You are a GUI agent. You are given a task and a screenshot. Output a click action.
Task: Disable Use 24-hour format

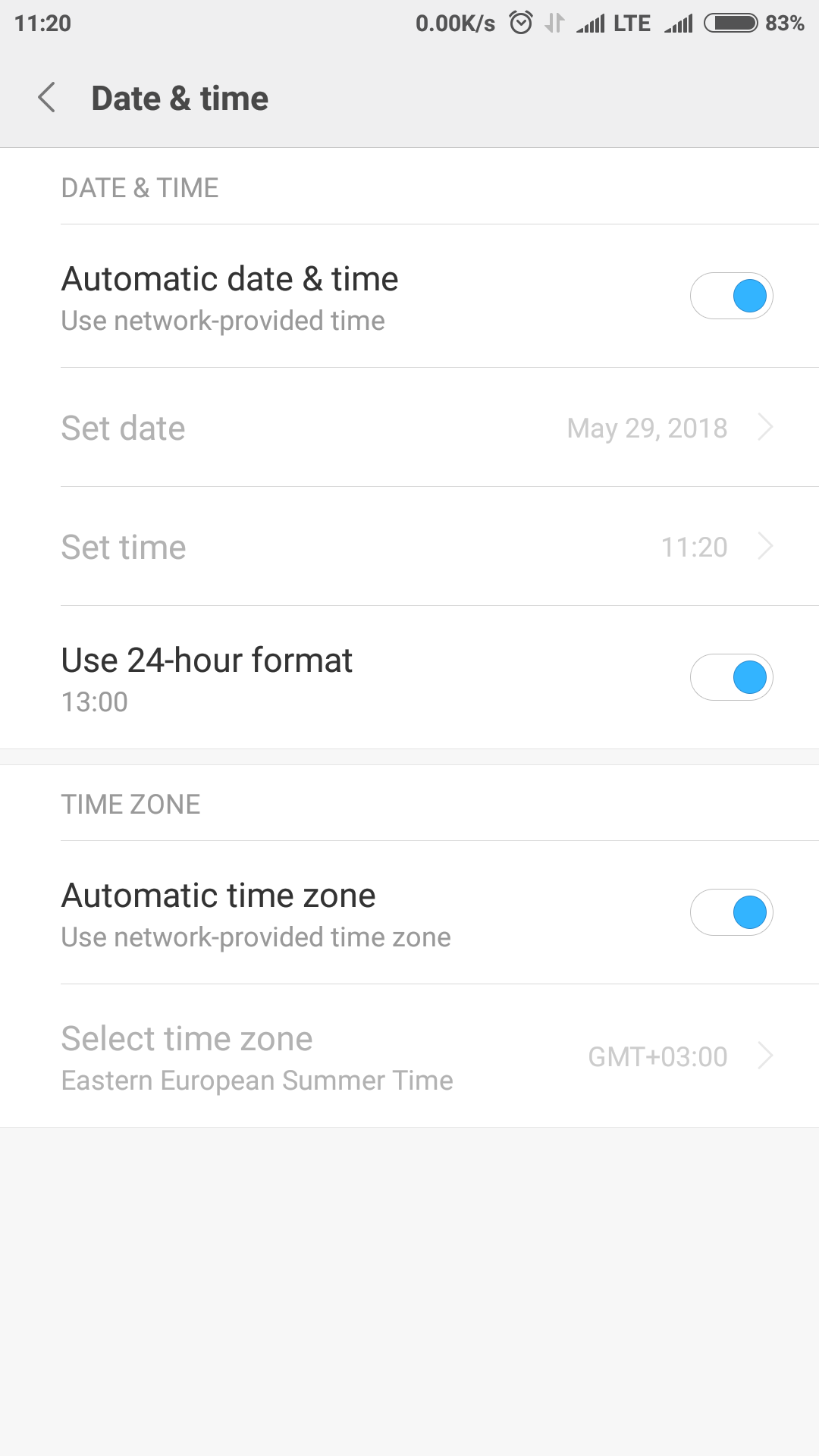[731, 677]
